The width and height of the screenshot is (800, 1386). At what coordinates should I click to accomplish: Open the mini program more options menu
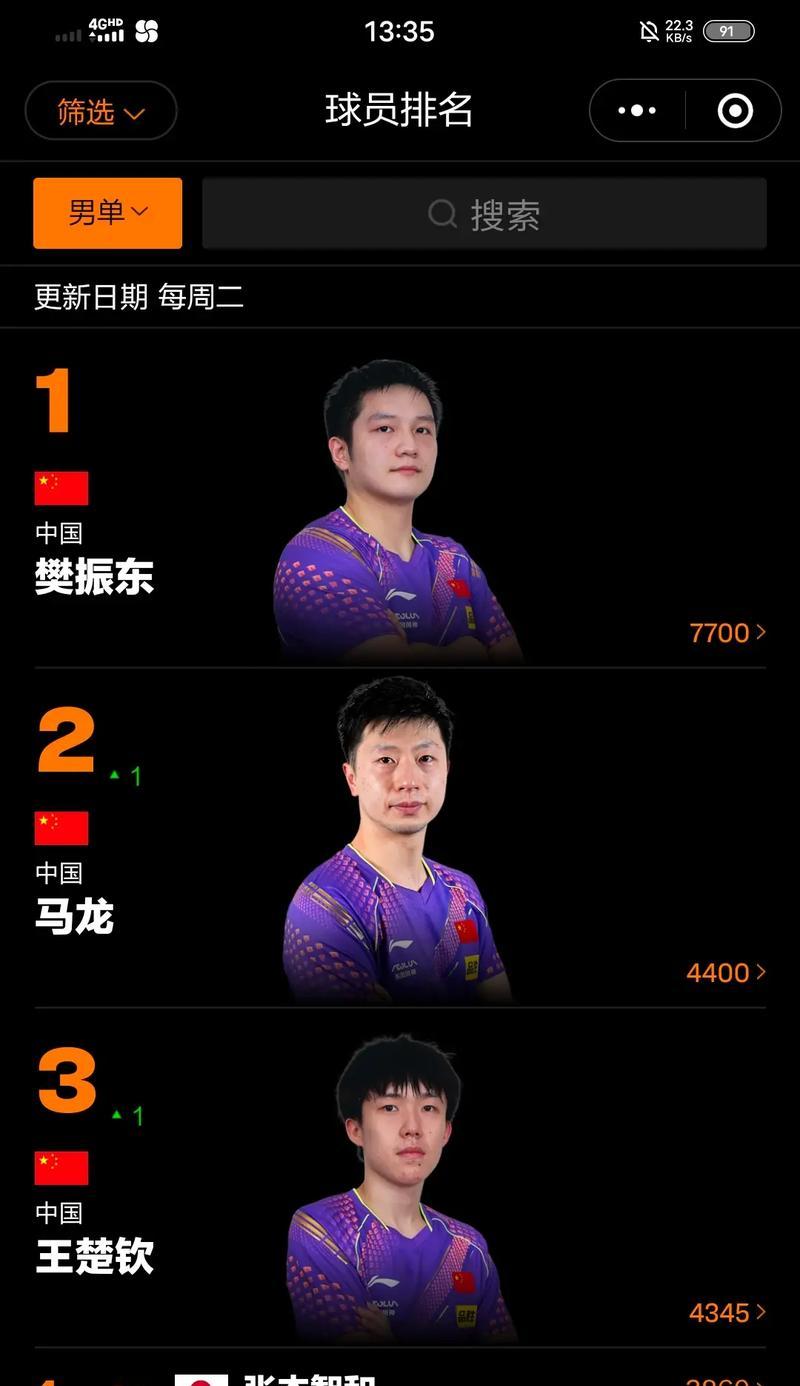[x=637, y=111]
